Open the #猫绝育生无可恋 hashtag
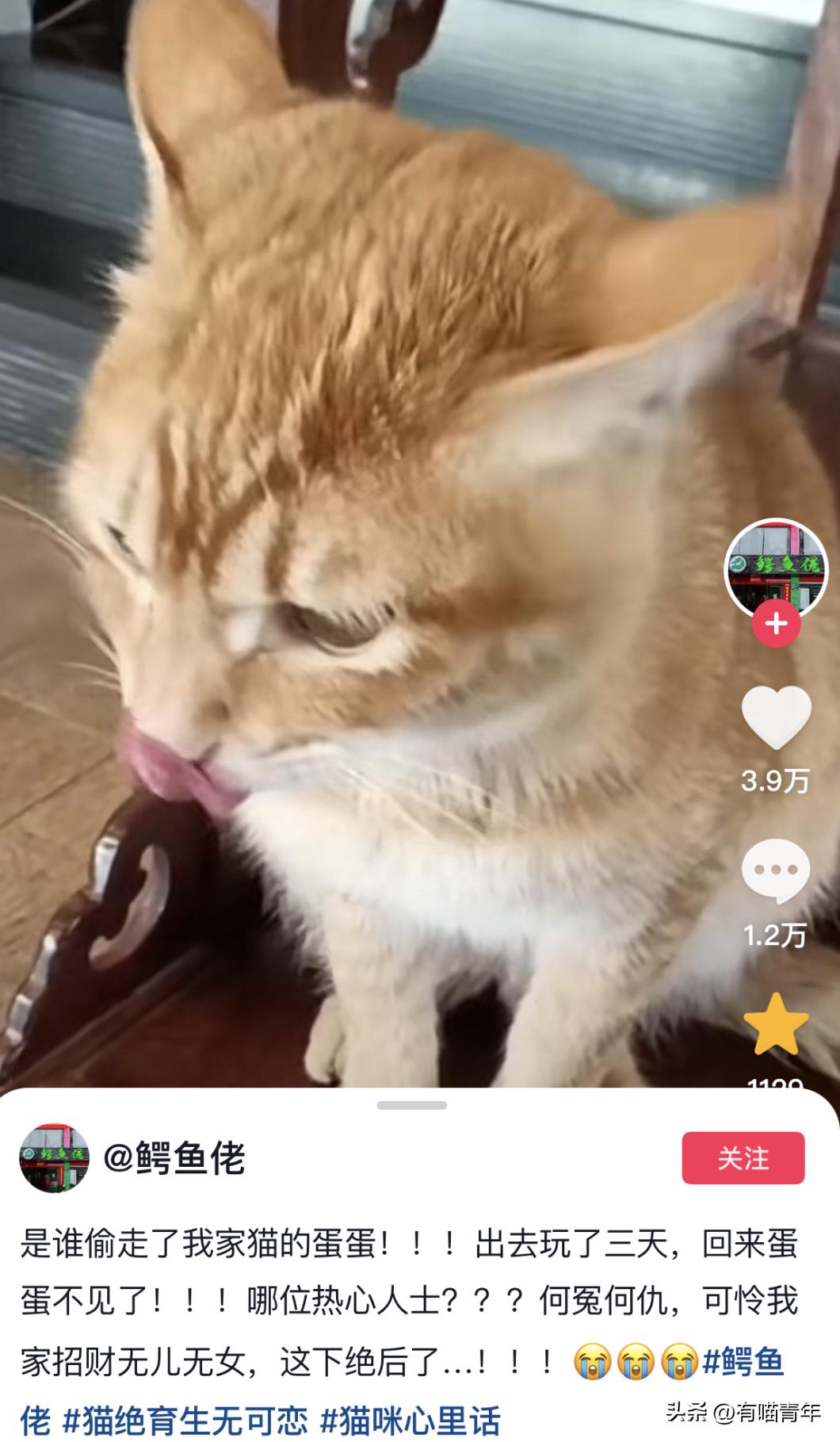Image resolution: width=840 pixels, height=1442 pixels. click(x=185, y=1420)
